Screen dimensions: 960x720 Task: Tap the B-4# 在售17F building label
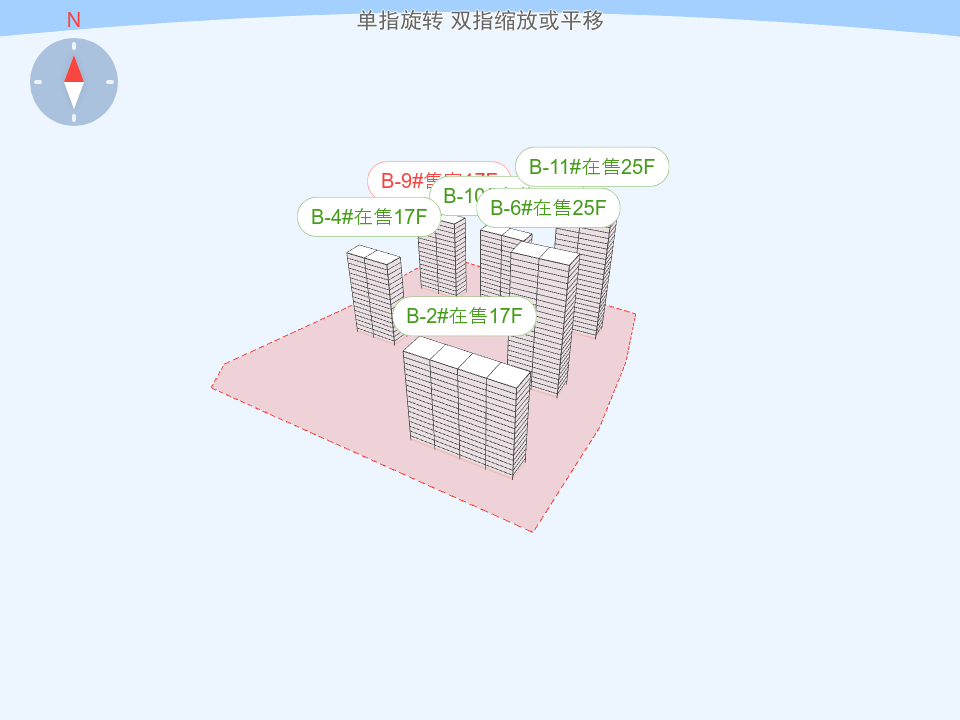(368, 217)
